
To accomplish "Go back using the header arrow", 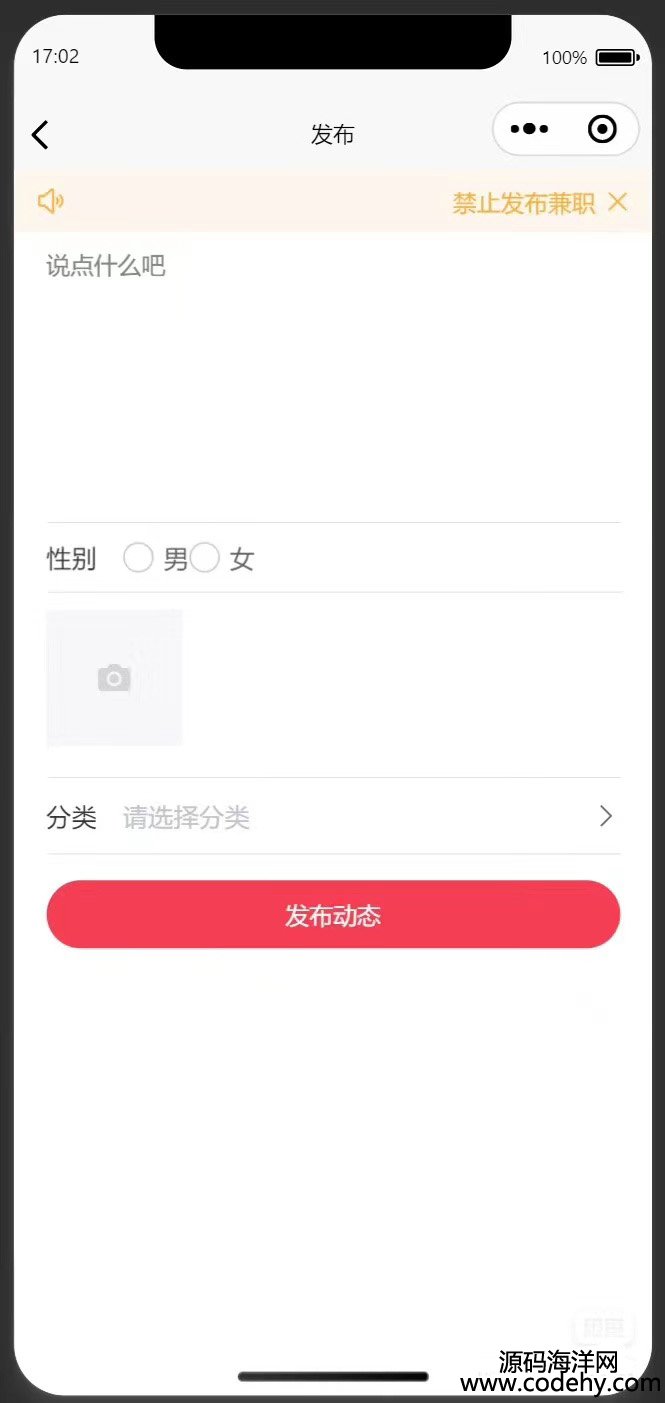I will click(40, 134).
